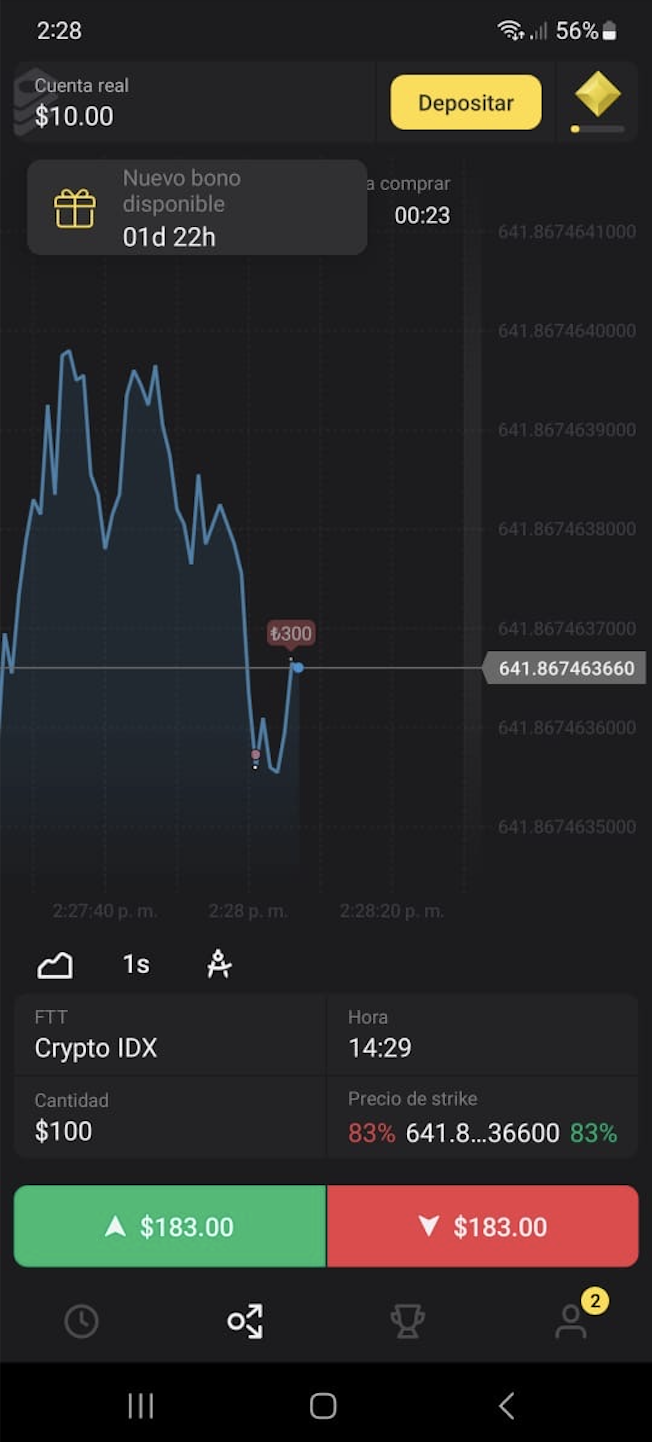652x1442 pixels.
Task: Go back with the system back button
Action: click(x=506, y=1406)
